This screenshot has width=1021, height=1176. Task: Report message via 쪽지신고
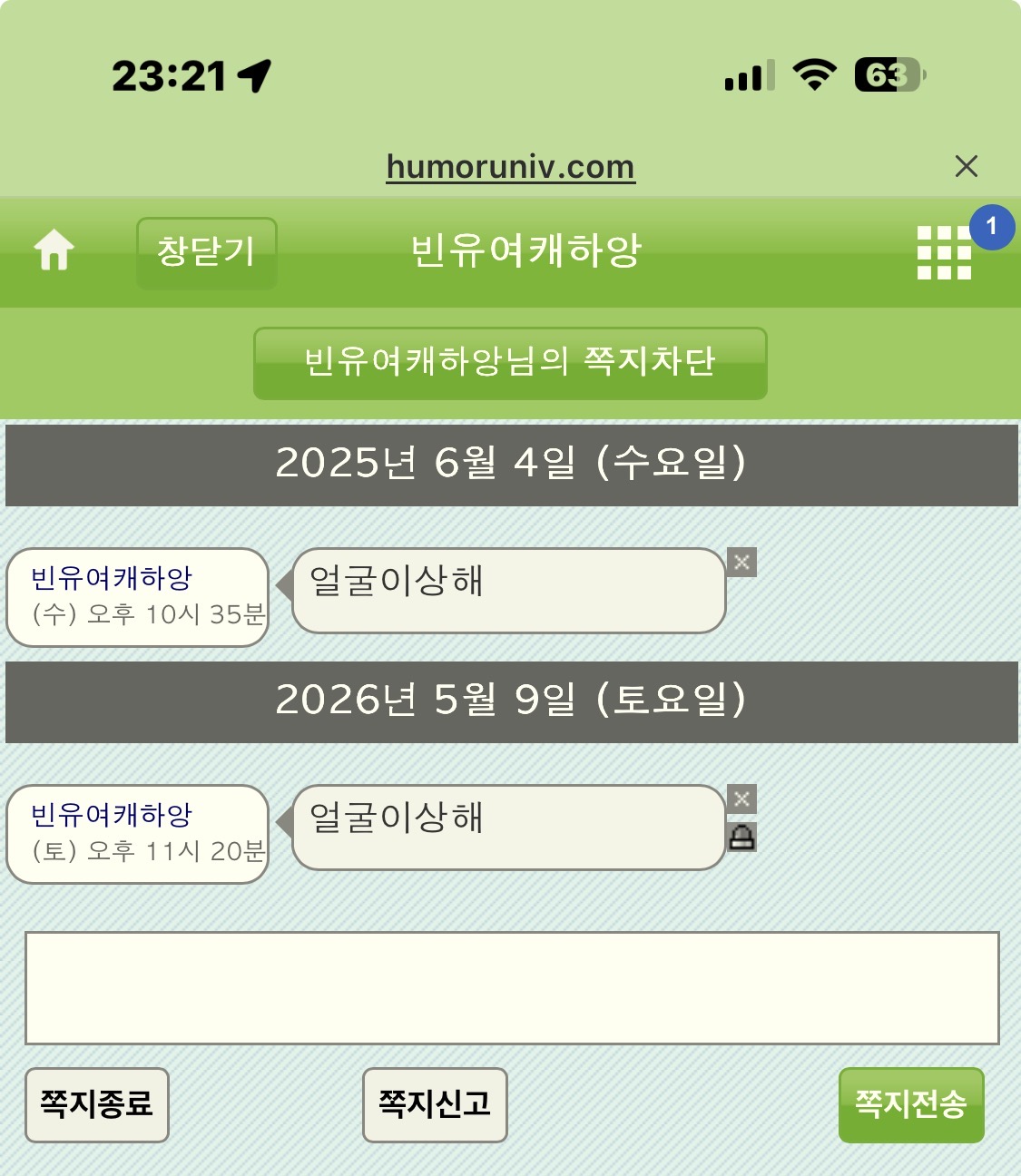(x=435, y=1104)
